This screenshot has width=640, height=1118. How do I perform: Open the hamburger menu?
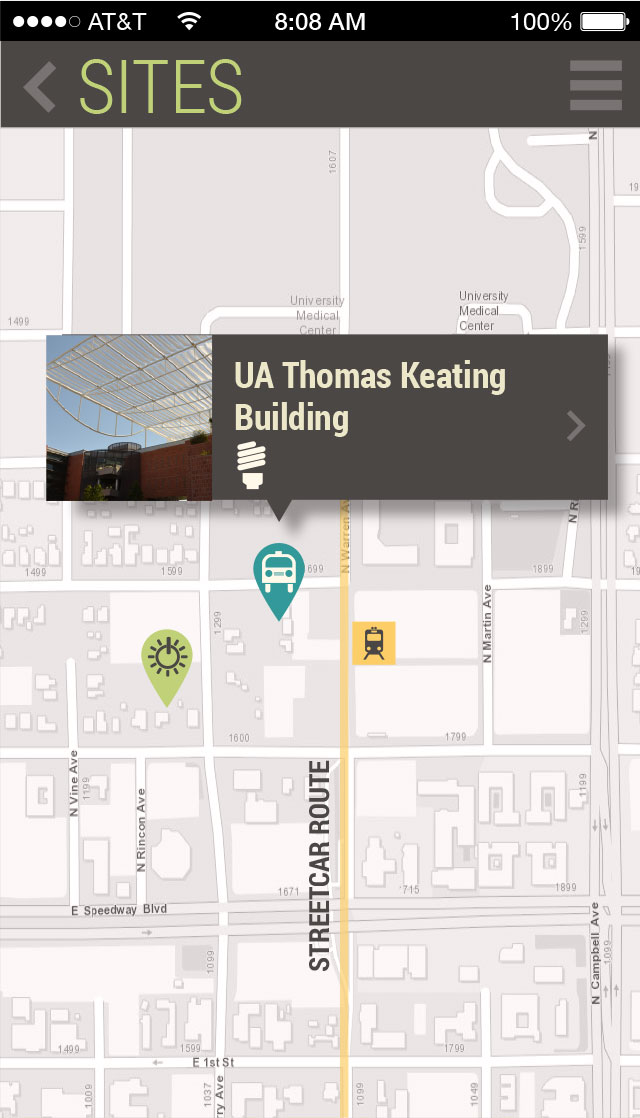[x=596, y=86]
